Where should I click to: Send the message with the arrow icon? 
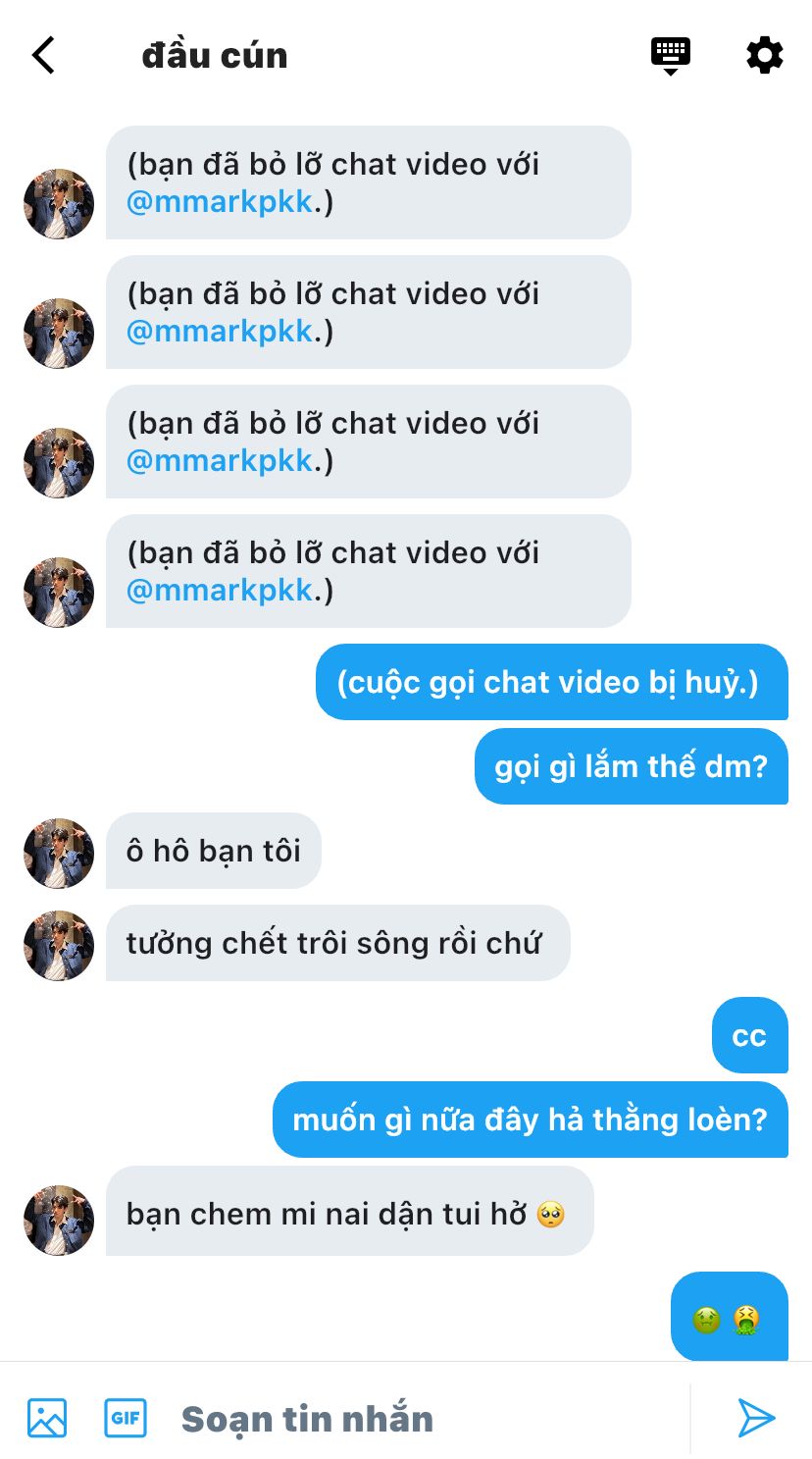coord(756,1418)
